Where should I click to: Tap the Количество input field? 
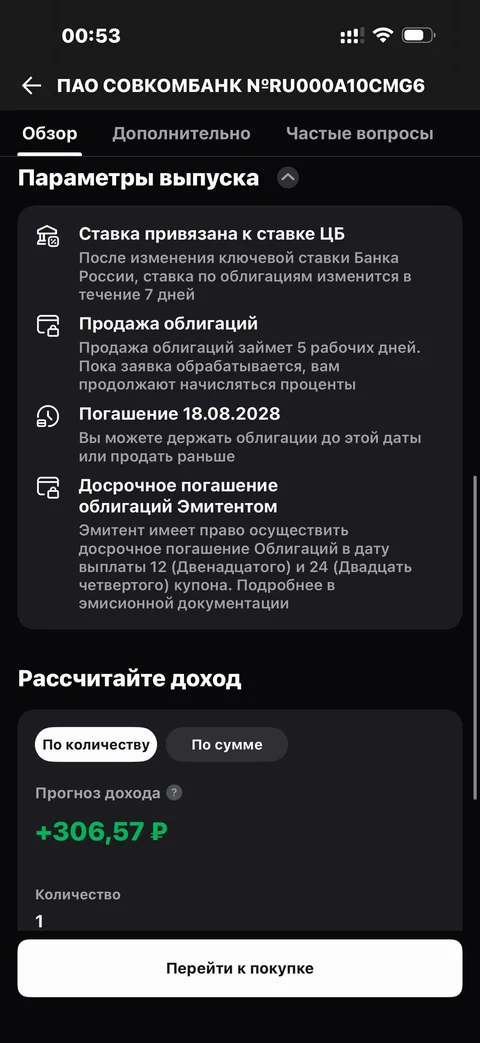pyautogui.click(x=239, y=921)
